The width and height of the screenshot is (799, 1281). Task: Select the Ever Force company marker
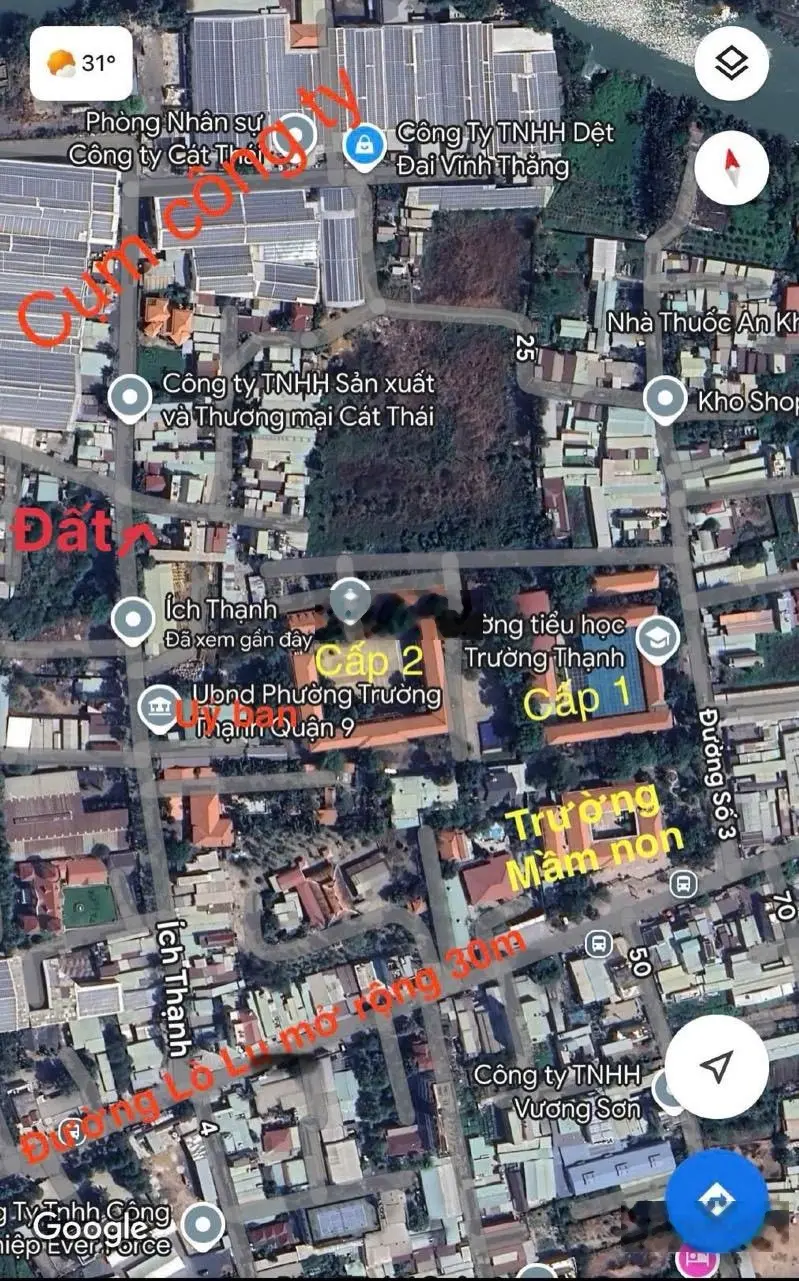pyautogui.click(x=203, y=1225)
